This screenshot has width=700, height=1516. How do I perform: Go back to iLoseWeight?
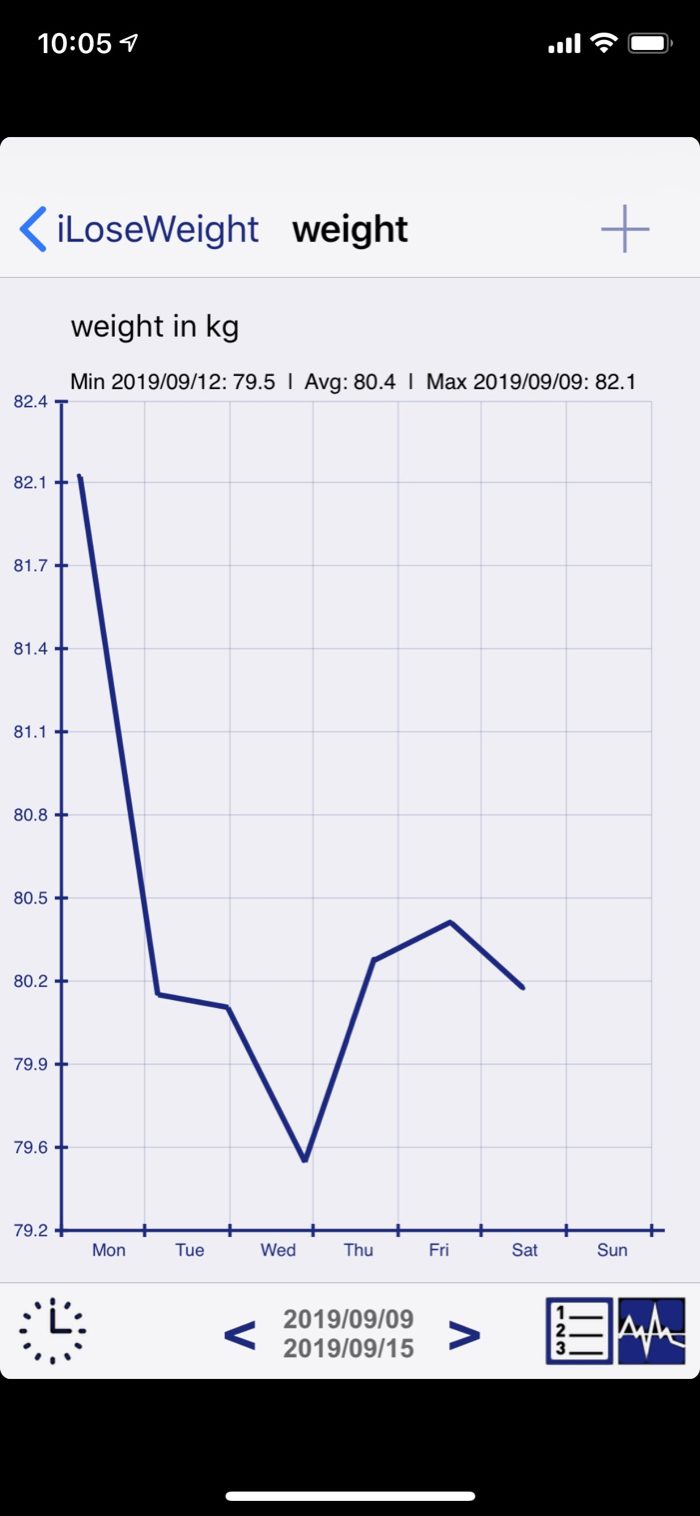pyautogui.click(x=140, y=229)
